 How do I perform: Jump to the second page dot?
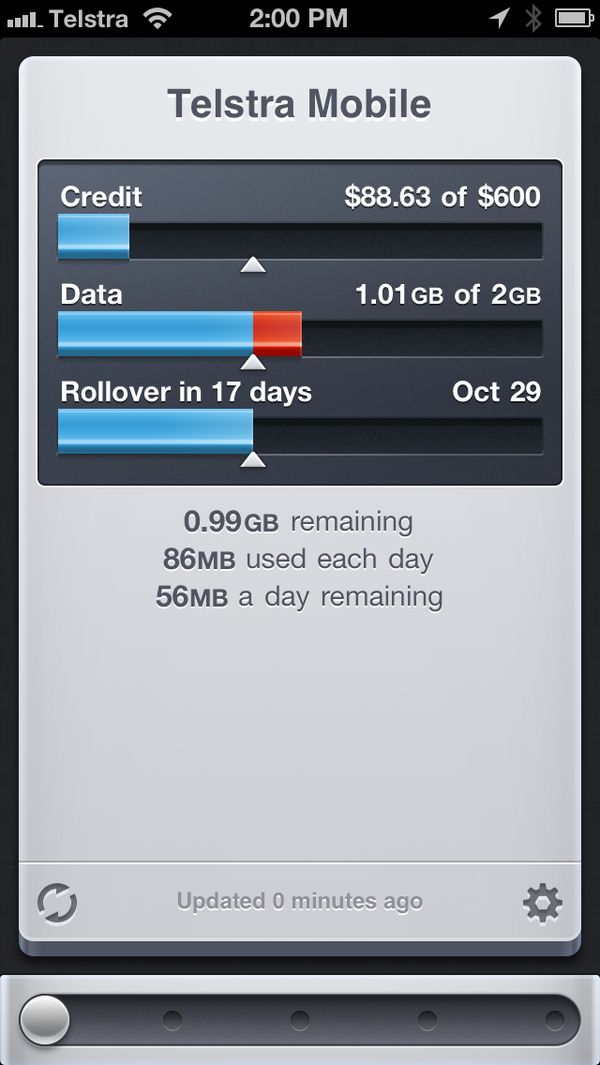(173, 1019)
